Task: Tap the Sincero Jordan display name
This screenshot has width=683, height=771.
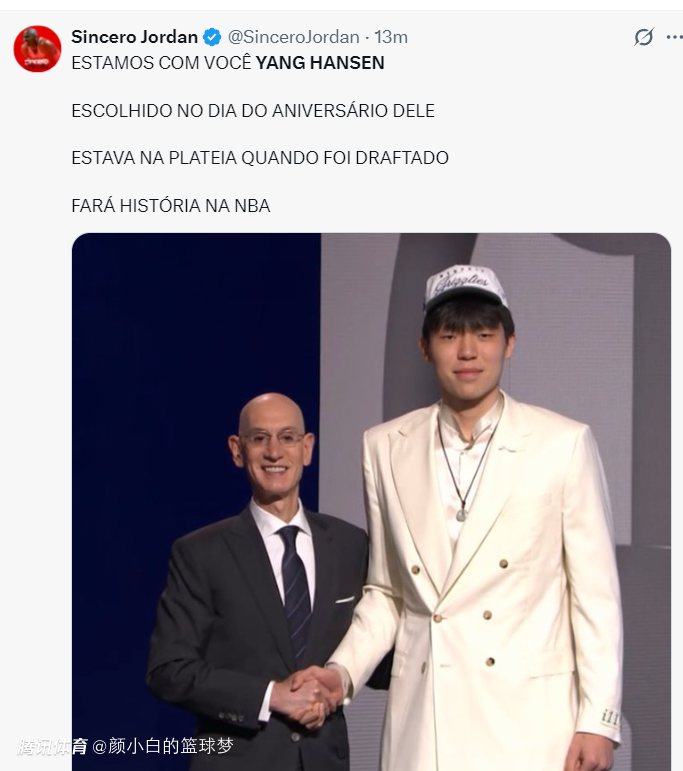Action: [134, 37]
